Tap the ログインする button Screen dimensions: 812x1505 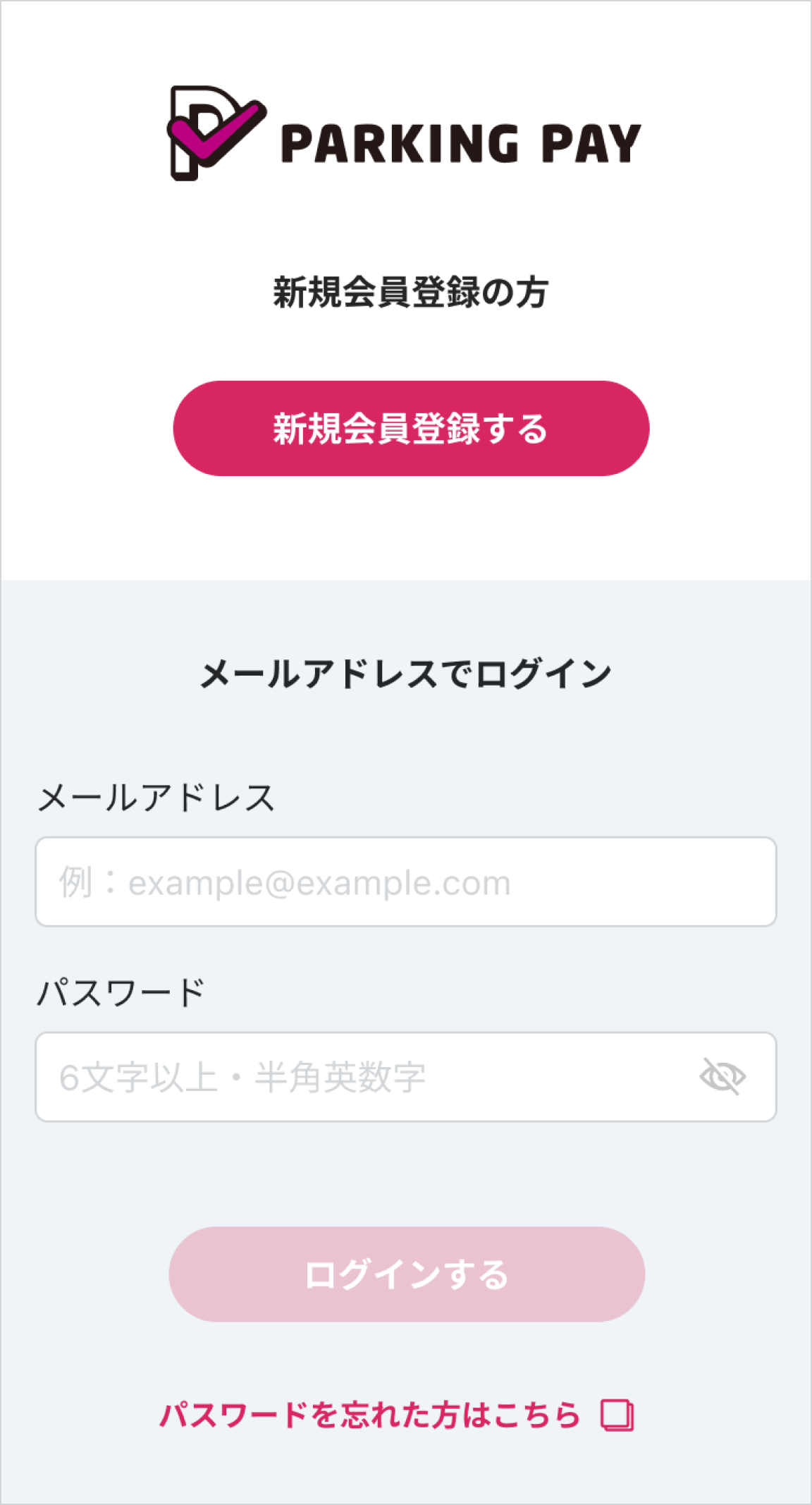407,1274
